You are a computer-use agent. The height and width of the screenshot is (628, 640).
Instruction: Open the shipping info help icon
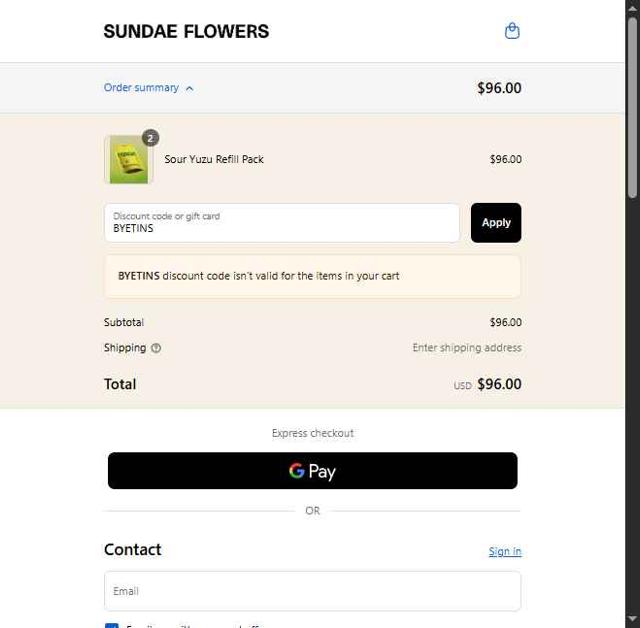(156, 348)
